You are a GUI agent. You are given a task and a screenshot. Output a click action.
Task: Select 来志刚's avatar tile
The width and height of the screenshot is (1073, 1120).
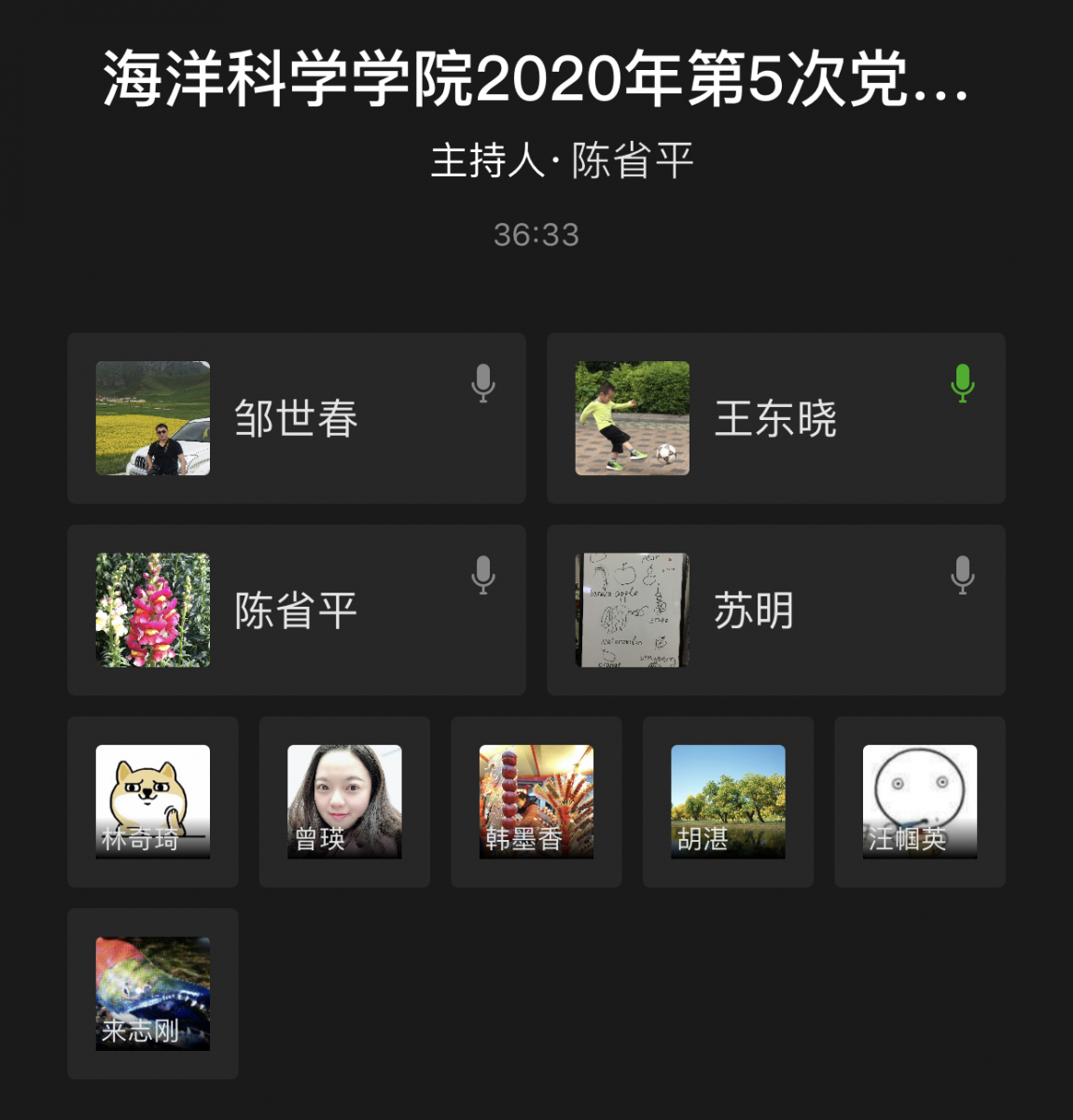tap(153, 994)
